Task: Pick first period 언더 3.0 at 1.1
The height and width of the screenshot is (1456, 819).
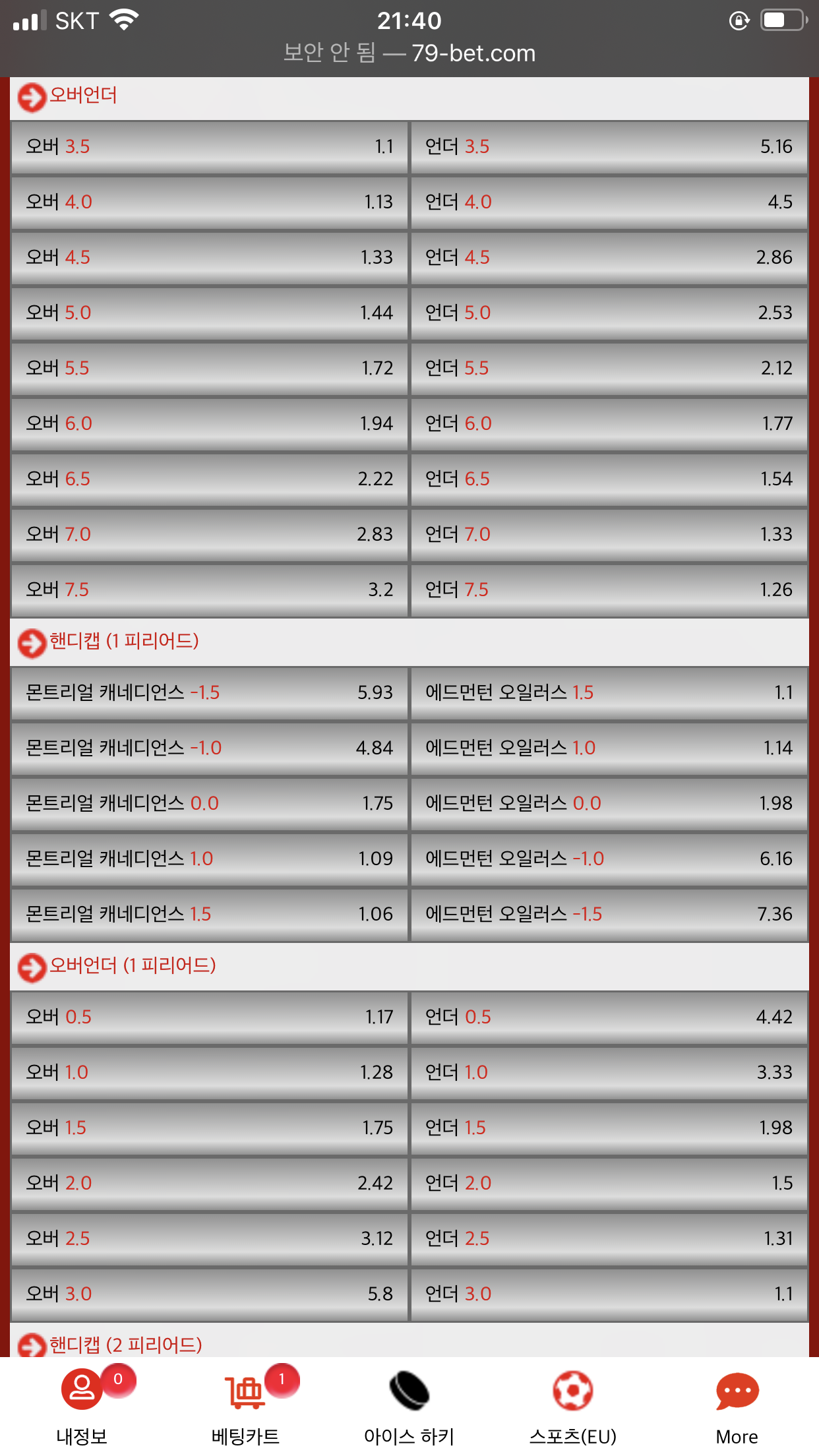Action: pyautogui.click(x=609, y=1294)
